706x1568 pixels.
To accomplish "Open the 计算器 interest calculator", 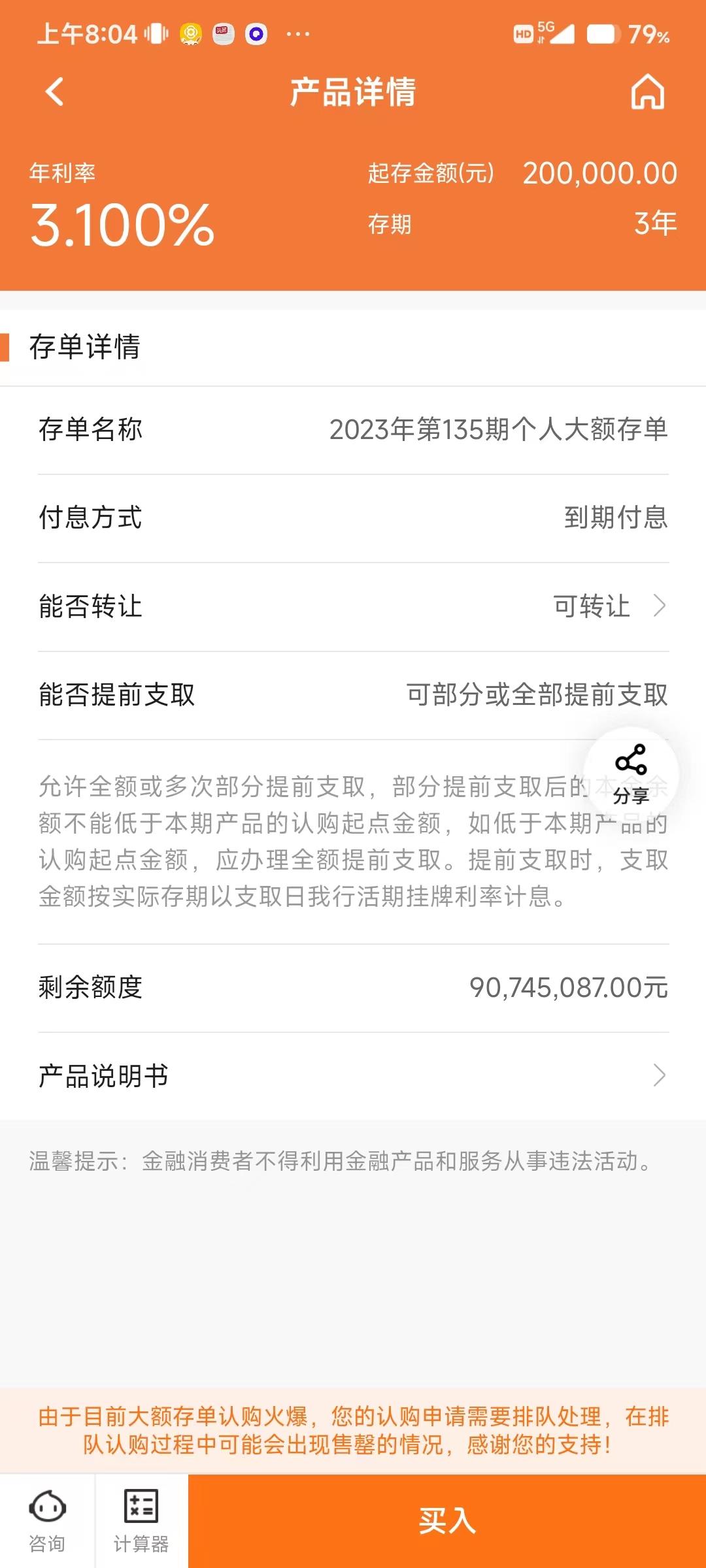I will pyautogui.click(x=141, y=1521).
